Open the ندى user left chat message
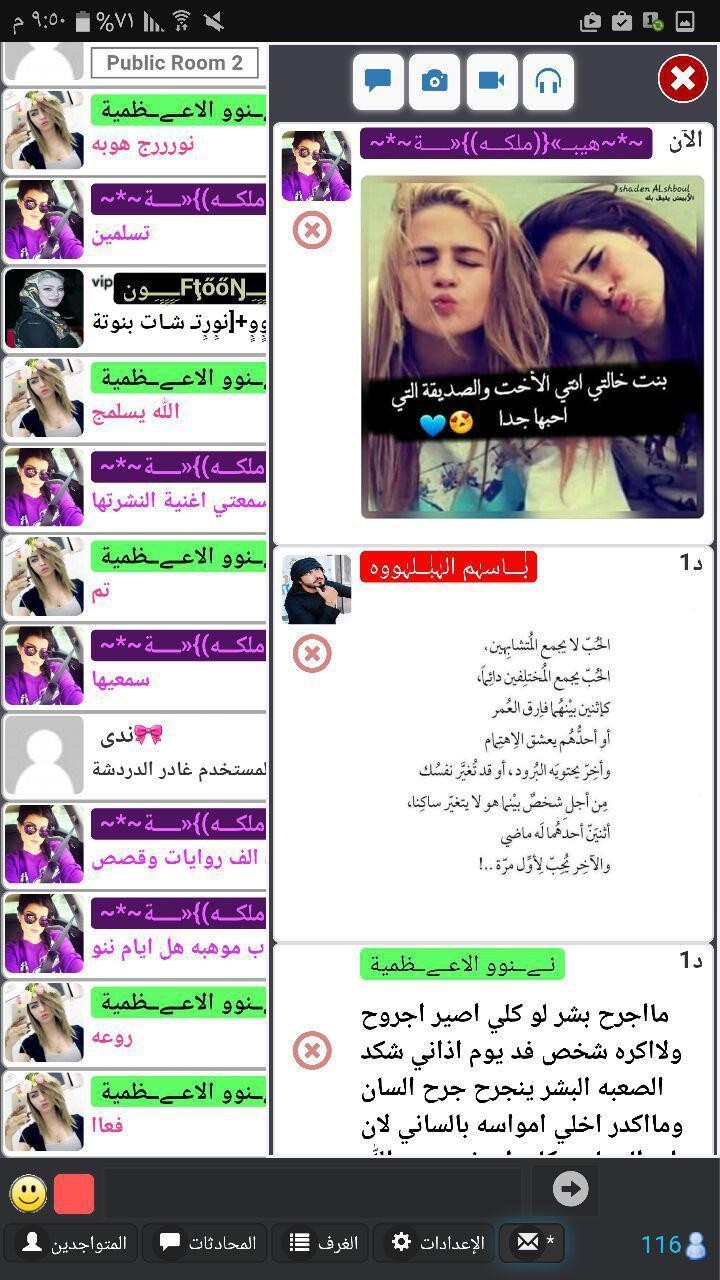Viewport: 720px width, 1280px height. 135,755
